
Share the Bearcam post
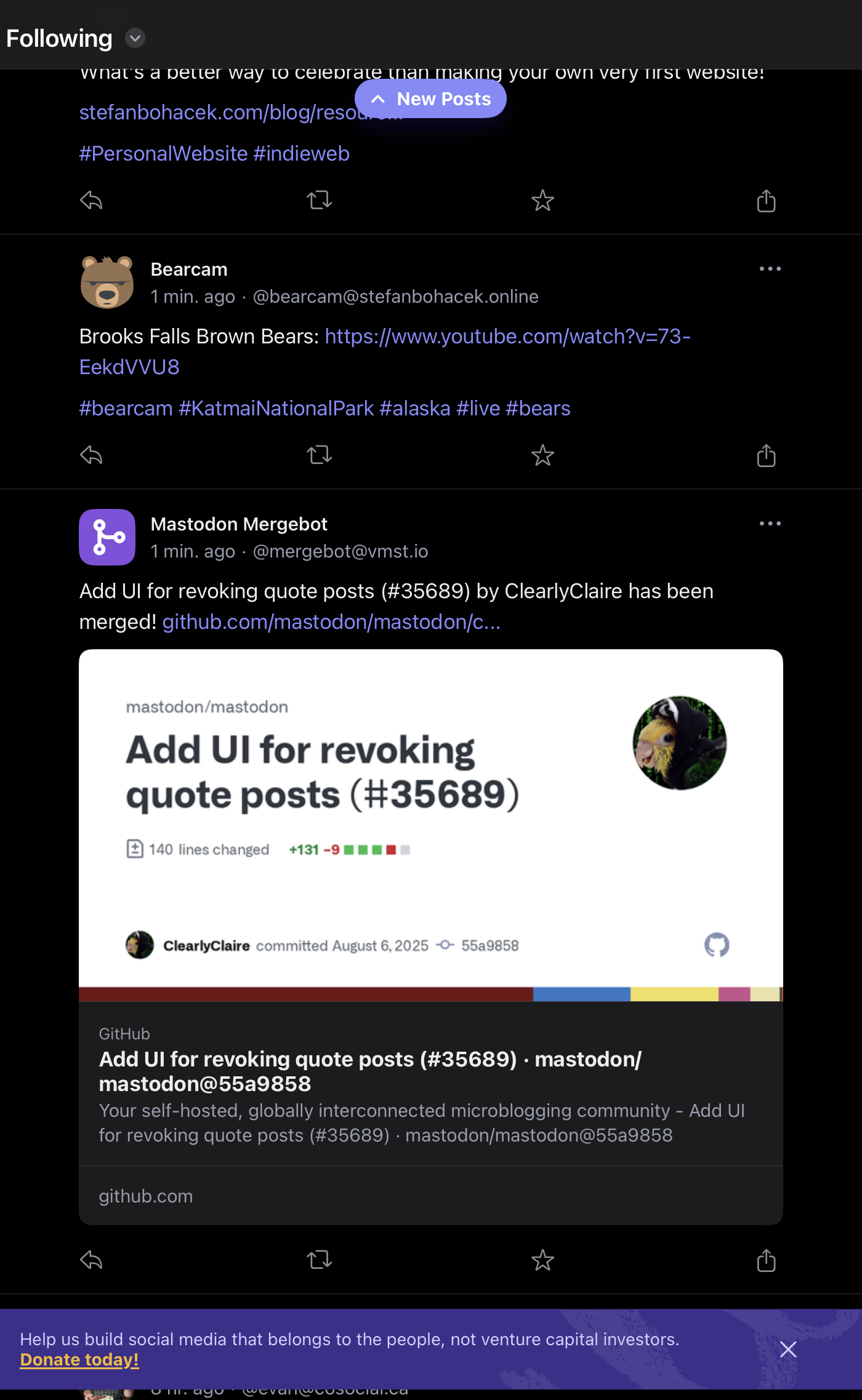pos(766,455)
